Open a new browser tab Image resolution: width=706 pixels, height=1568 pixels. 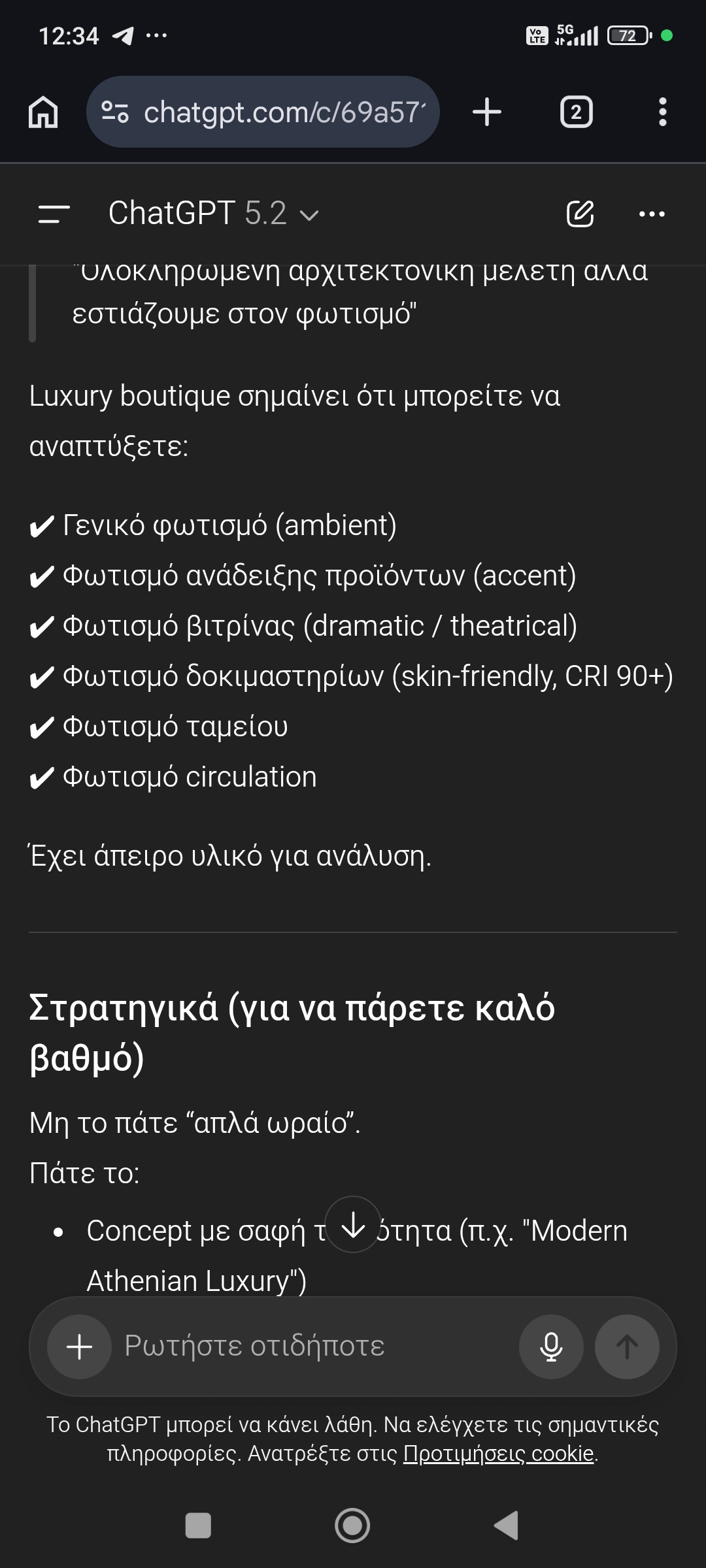point(487,112)
